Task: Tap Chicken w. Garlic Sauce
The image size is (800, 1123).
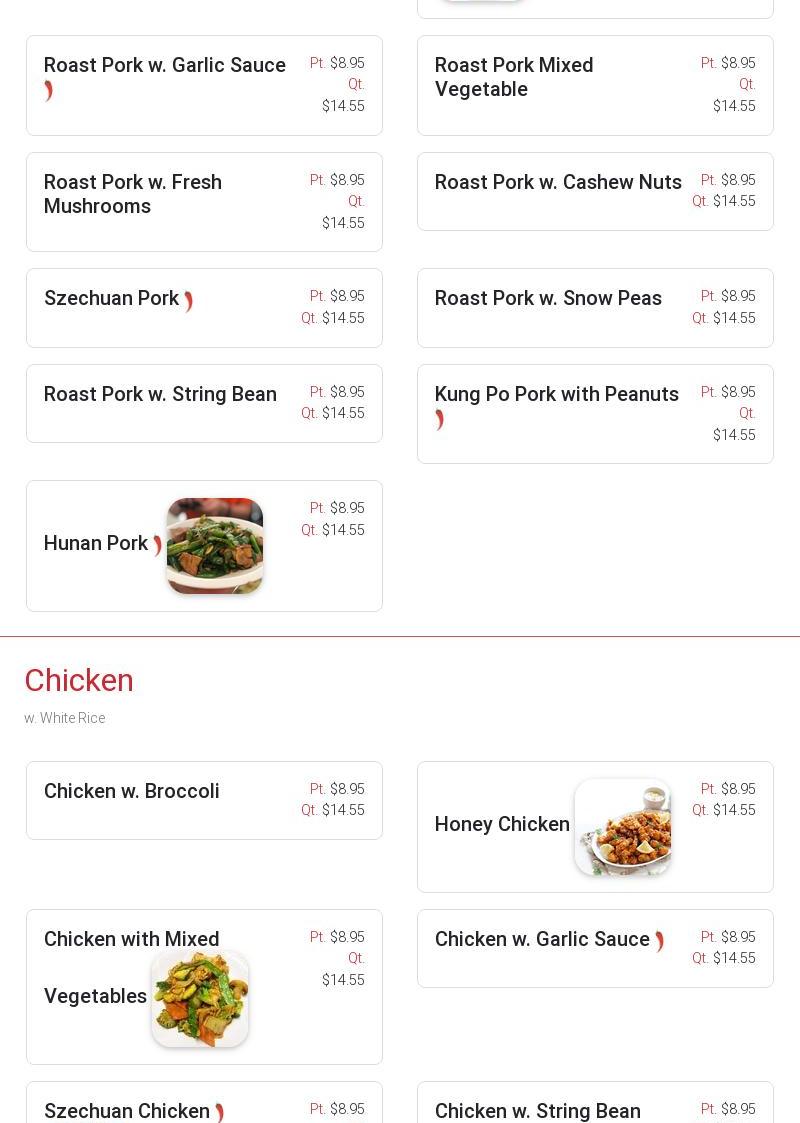Action: [x=542, y=940]
